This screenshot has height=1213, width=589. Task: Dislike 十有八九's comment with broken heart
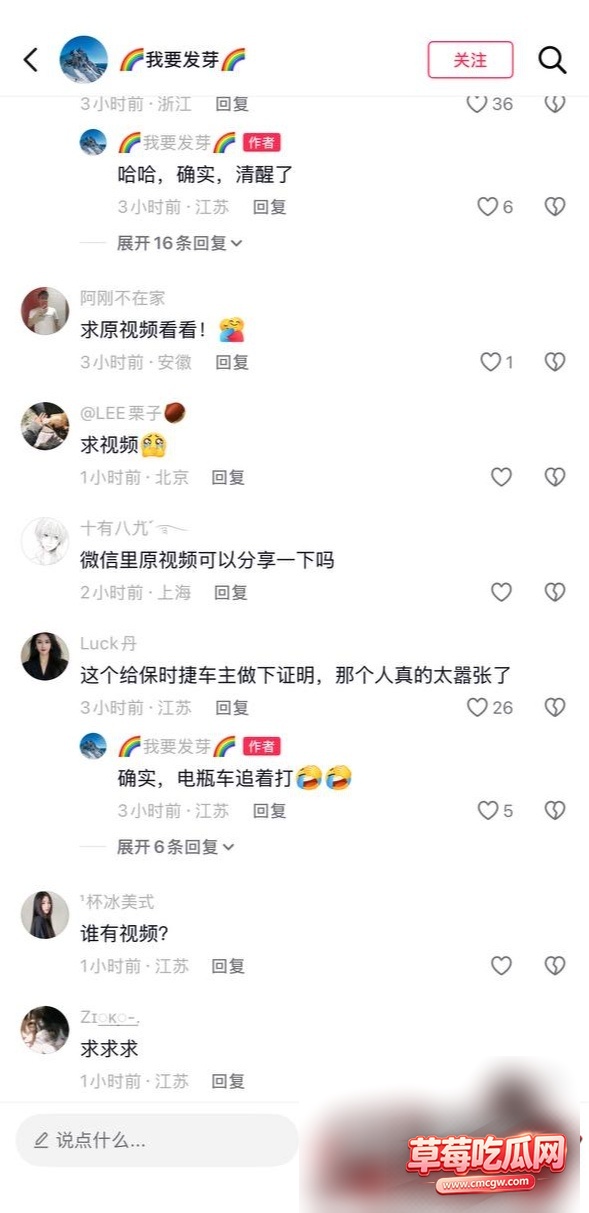(x=555, y=592)
